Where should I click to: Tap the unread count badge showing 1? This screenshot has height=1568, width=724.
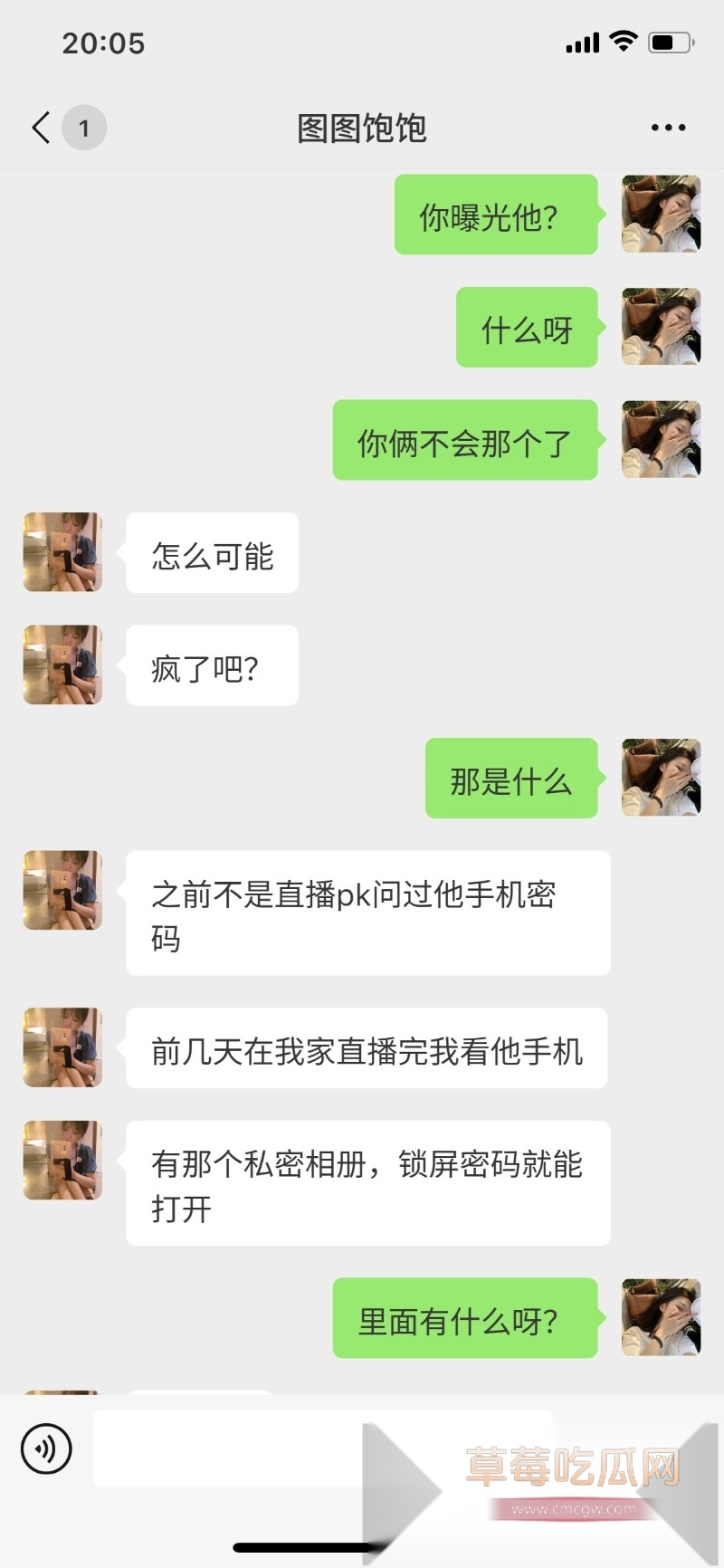point(84,128)
